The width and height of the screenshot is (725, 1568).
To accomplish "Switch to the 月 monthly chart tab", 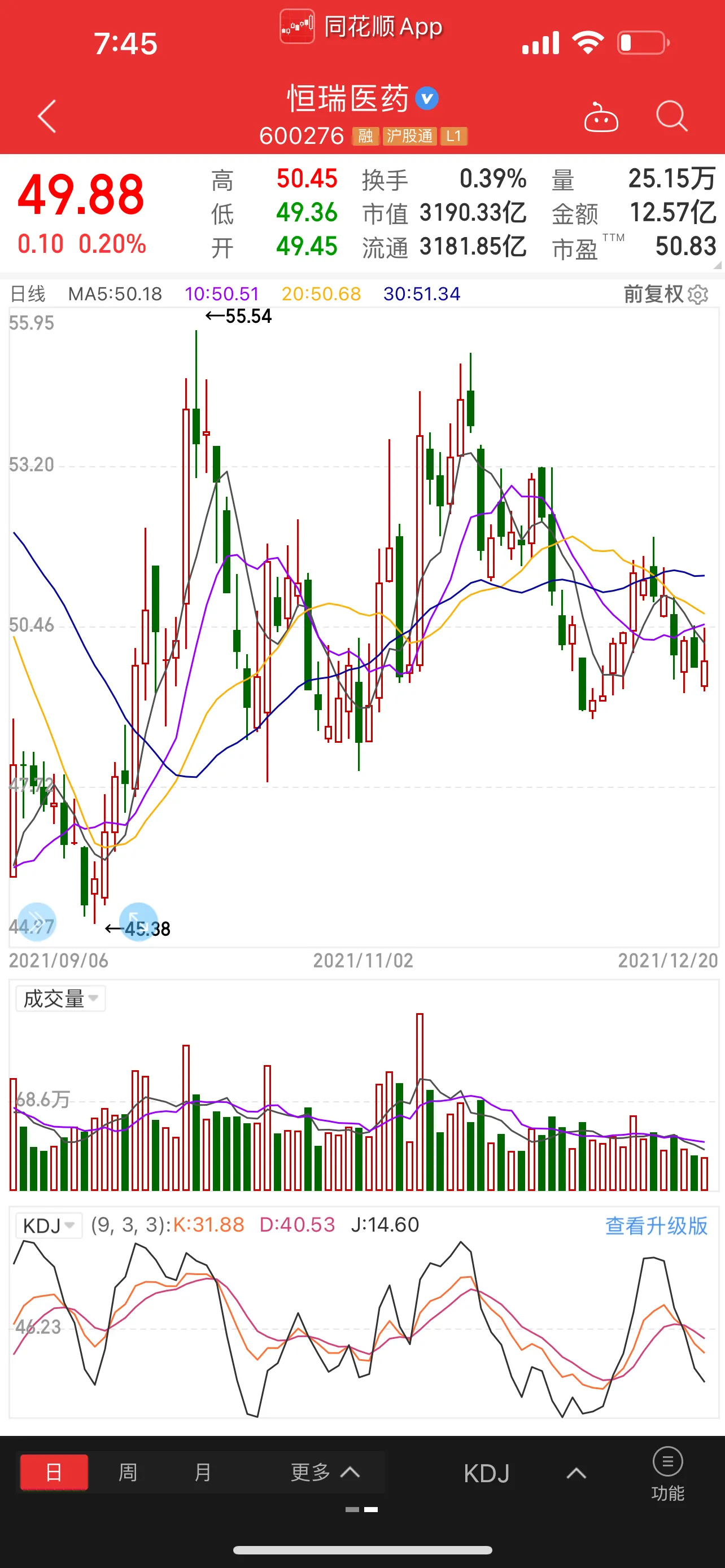I will click(202, 1473).
